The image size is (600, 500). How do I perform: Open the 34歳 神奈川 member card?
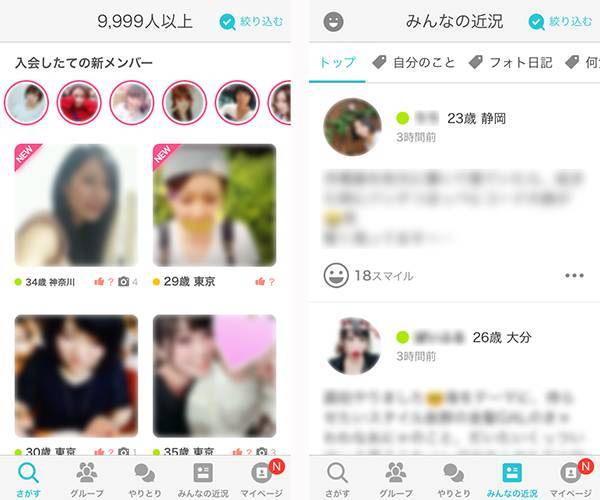tap(76, 205)
